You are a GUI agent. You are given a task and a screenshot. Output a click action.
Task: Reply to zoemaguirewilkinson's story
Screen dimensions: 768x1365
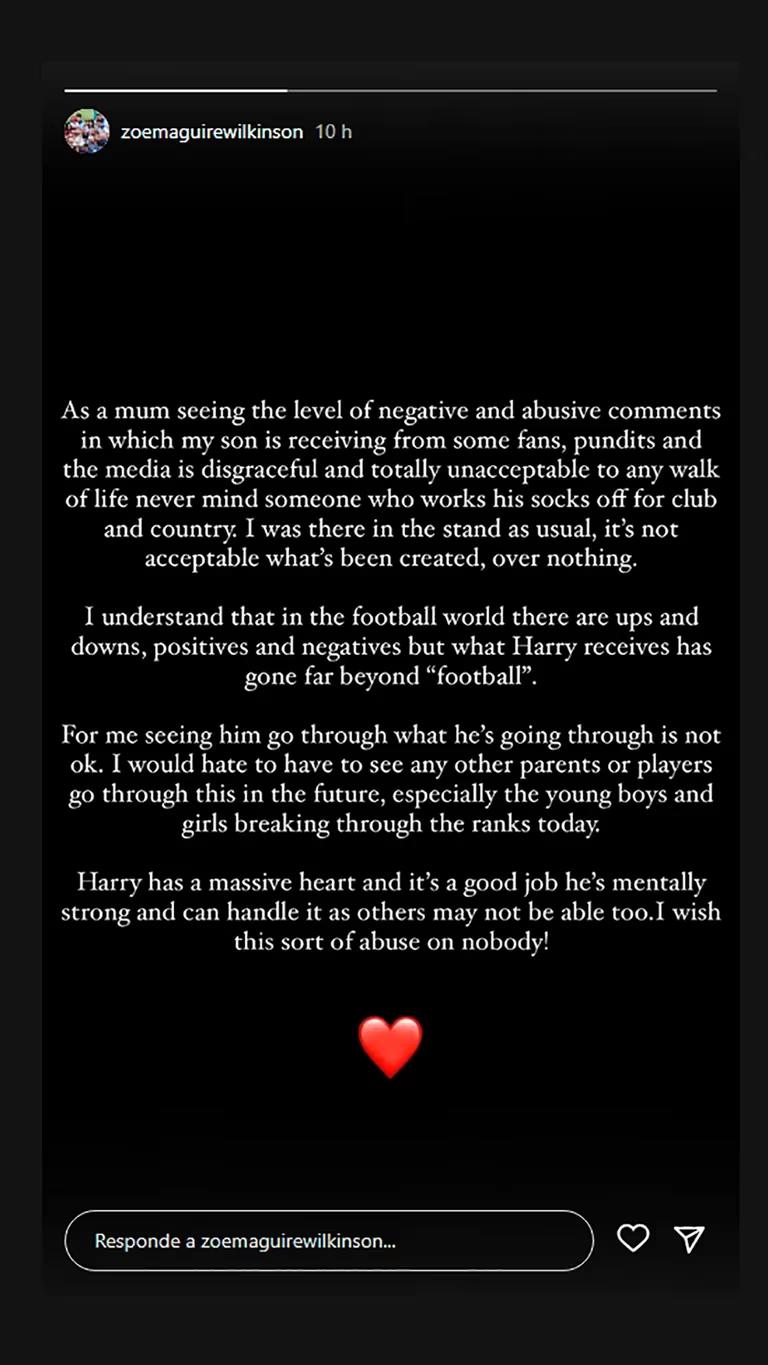[x=328, y=1241]
